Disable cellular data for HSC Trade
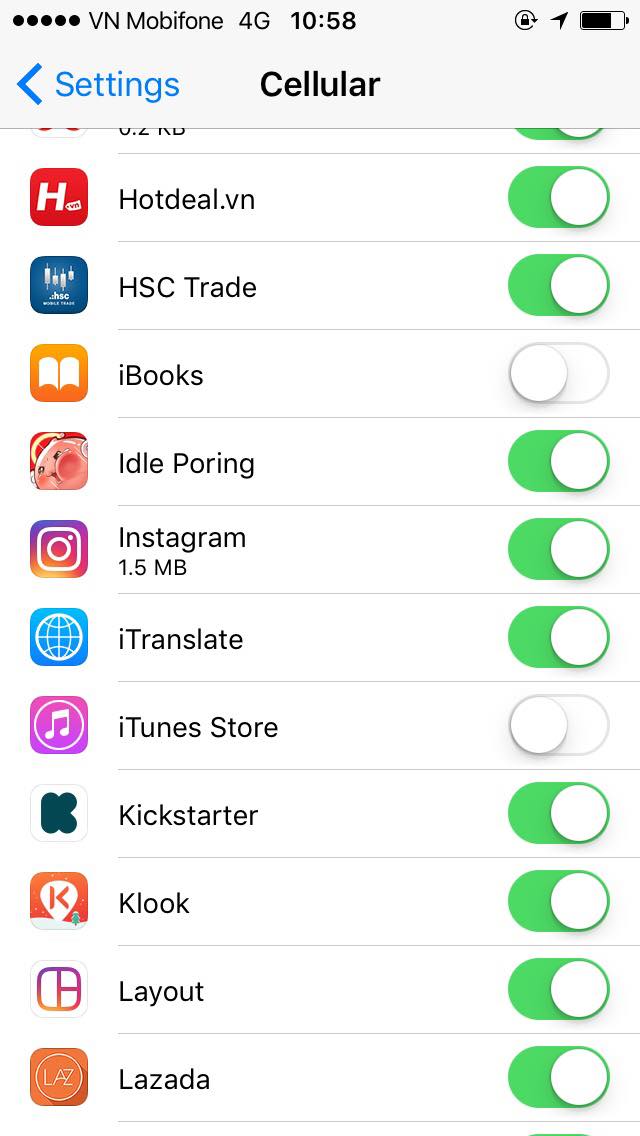 click(x=558, y=286)
